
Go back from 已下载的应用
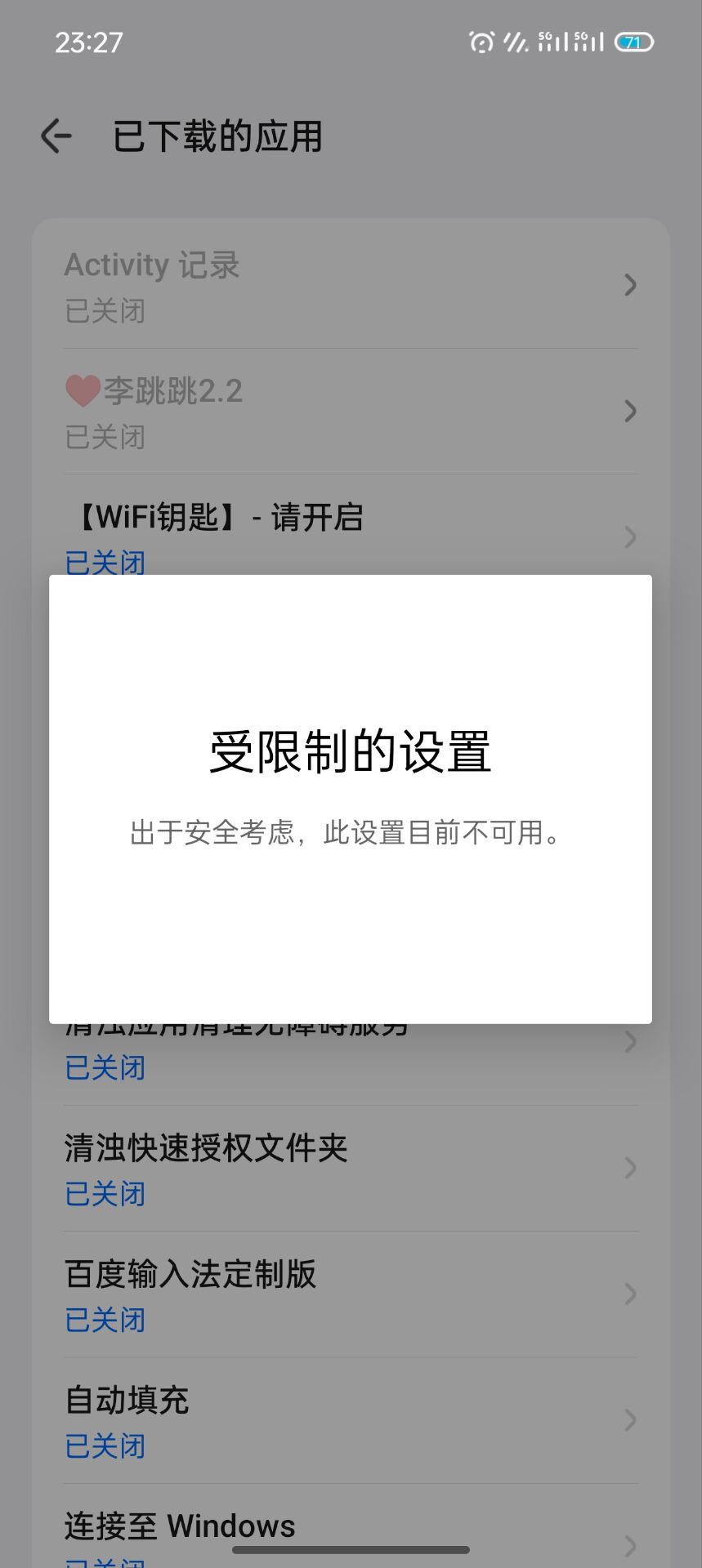56,136
